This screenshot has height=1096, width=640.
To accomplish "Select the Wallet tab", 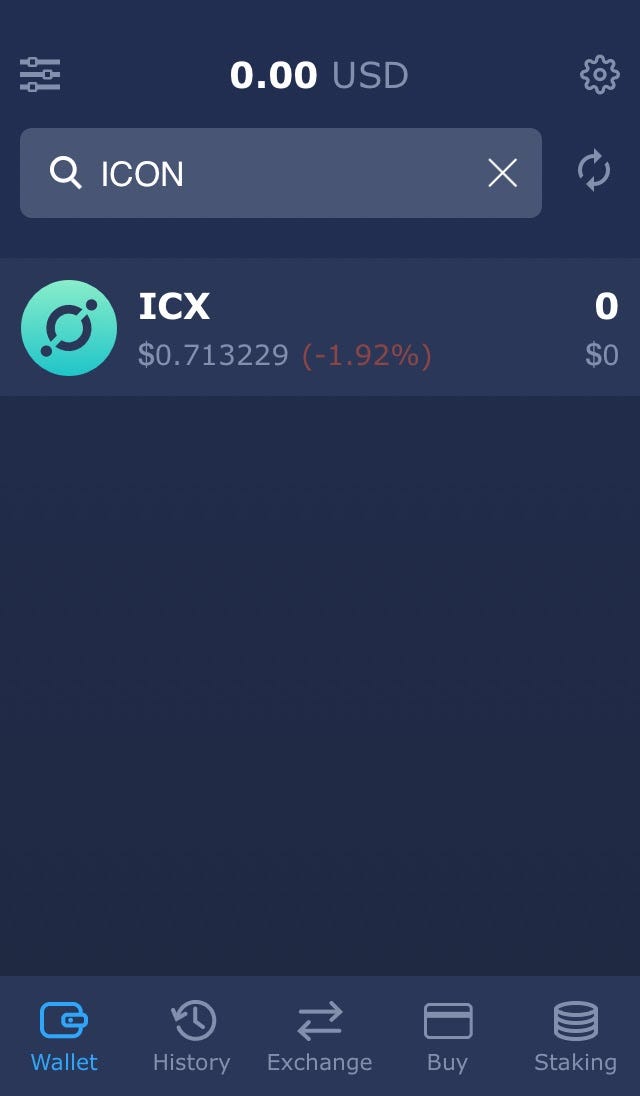I will (64, 1037).
